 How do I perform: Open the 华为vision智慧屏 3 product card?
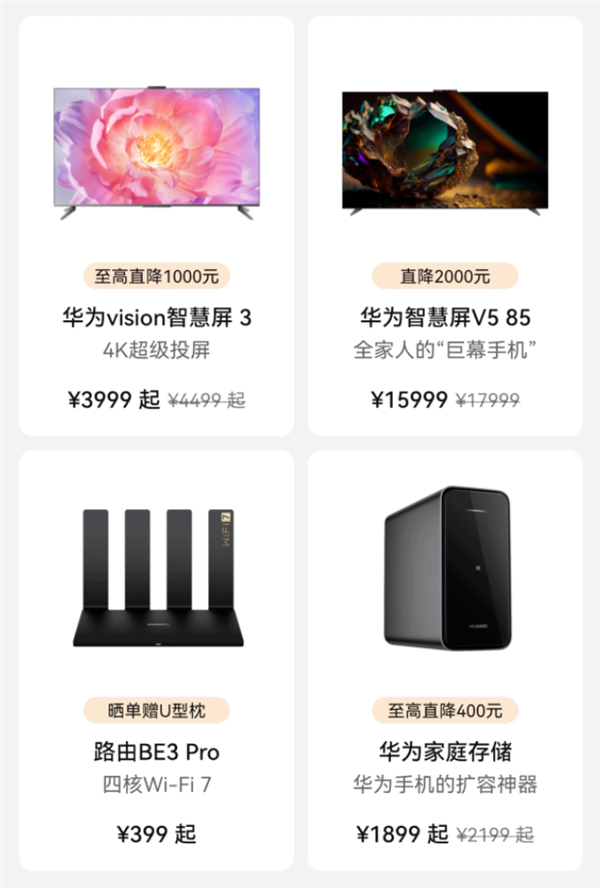(156, 226)
